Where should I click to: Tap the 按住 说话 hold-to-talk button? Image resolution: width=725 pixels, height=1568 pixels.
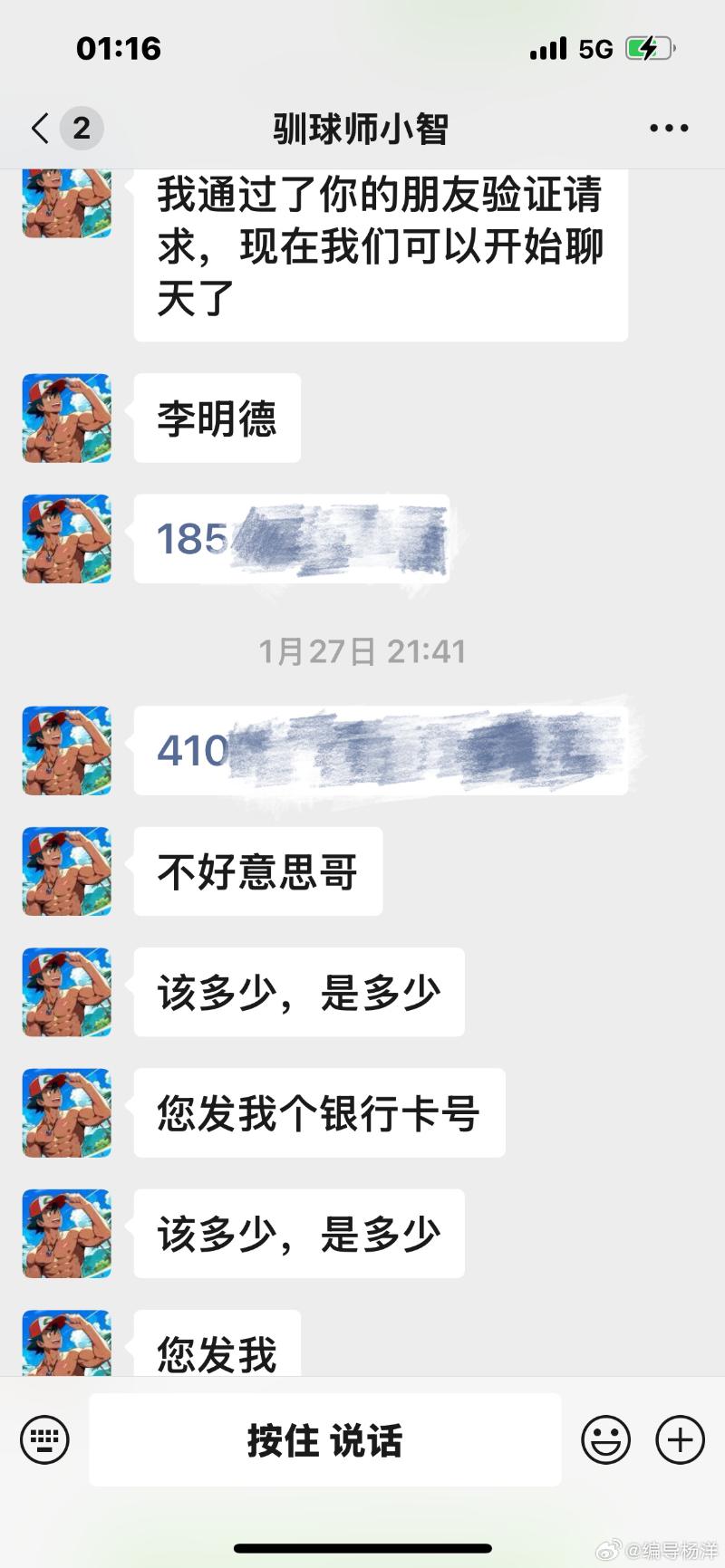(324, 1439)
